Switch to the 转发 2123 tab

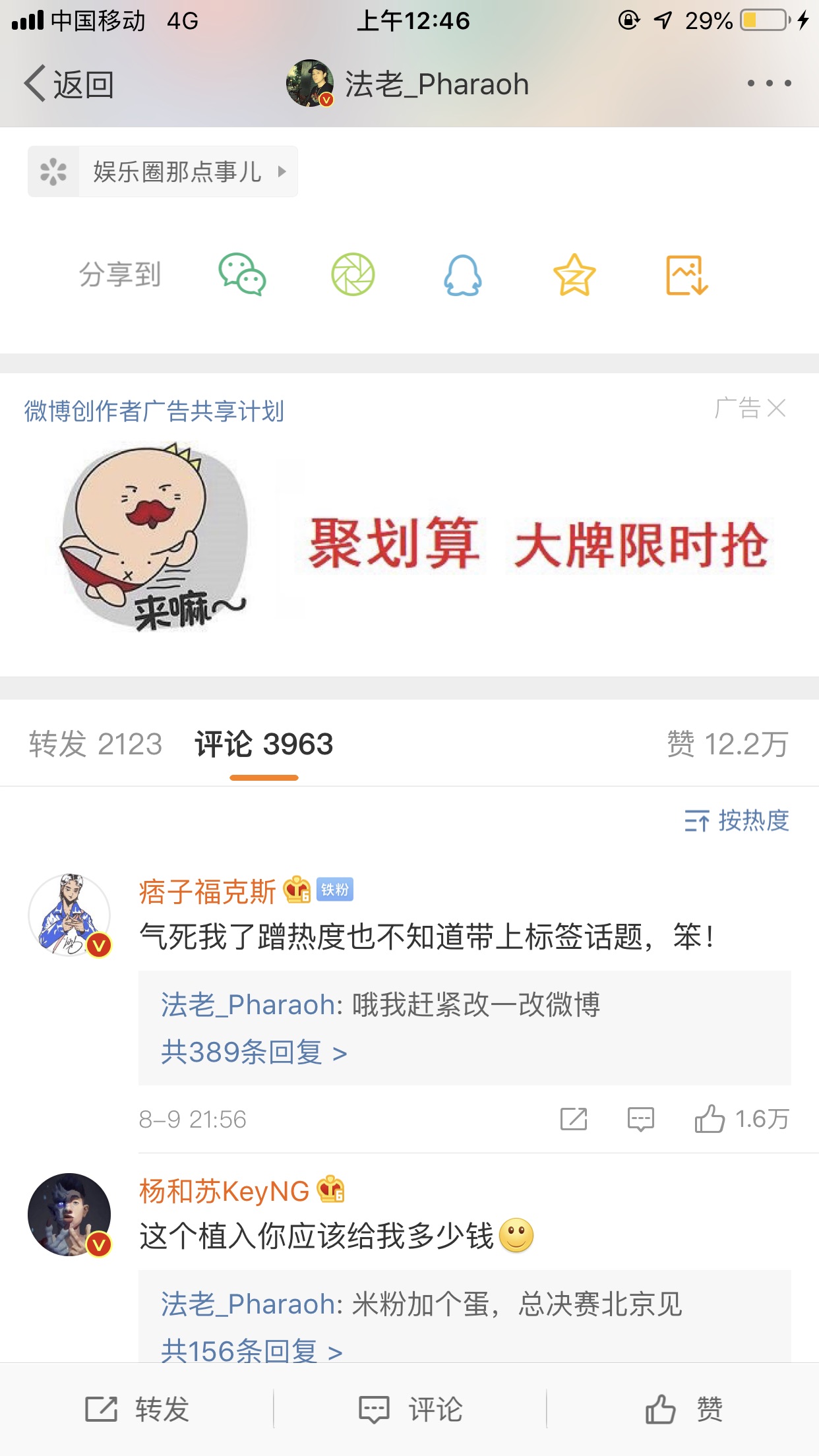pyautogui.click(x=96, y=744)
